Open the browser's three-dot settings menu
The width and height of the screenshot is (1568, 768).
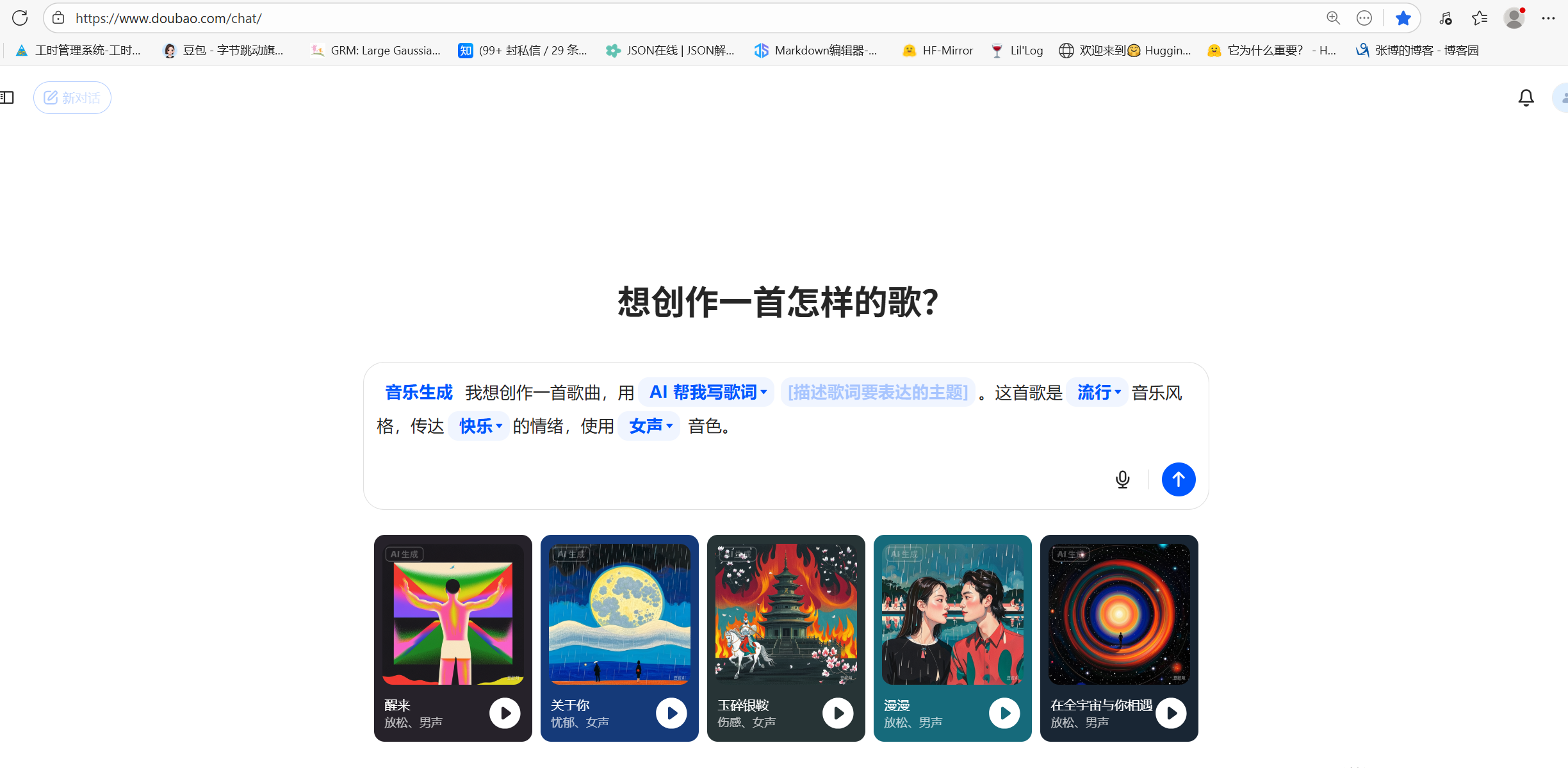1548,18
